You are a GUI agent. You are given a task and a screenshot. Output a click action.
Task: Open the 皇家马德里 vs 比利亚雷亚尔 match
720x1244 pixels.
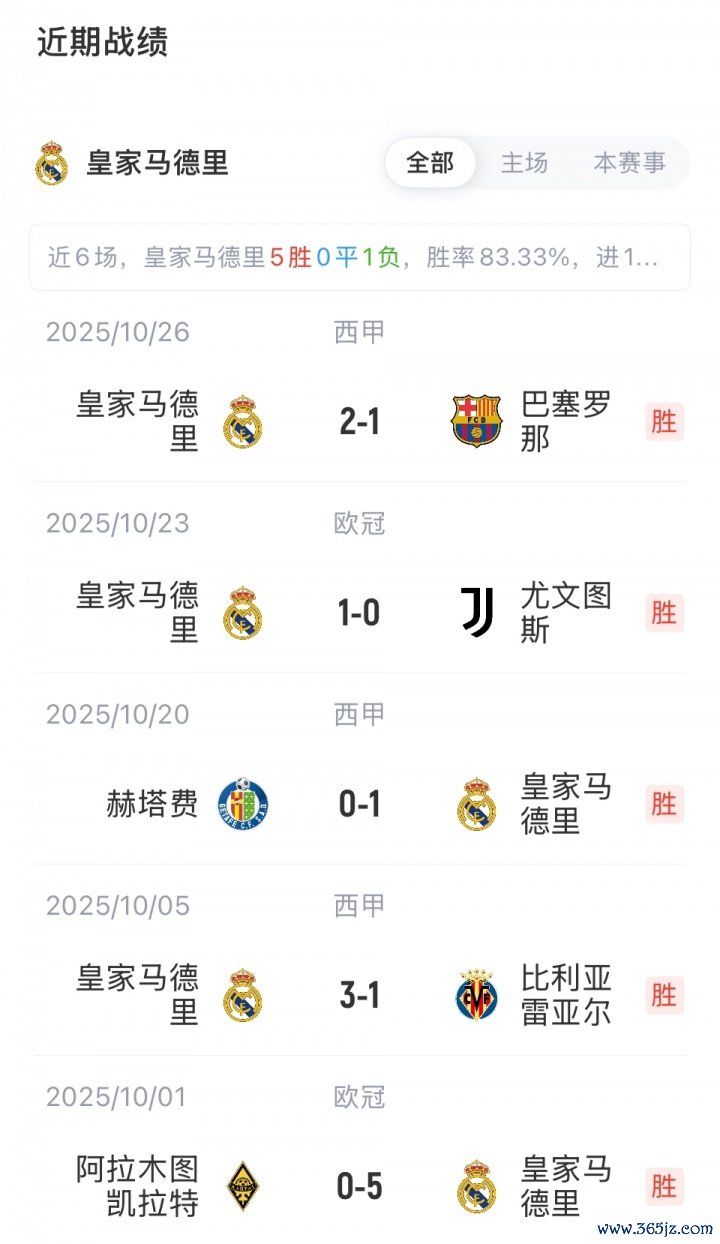coord(360,995)
